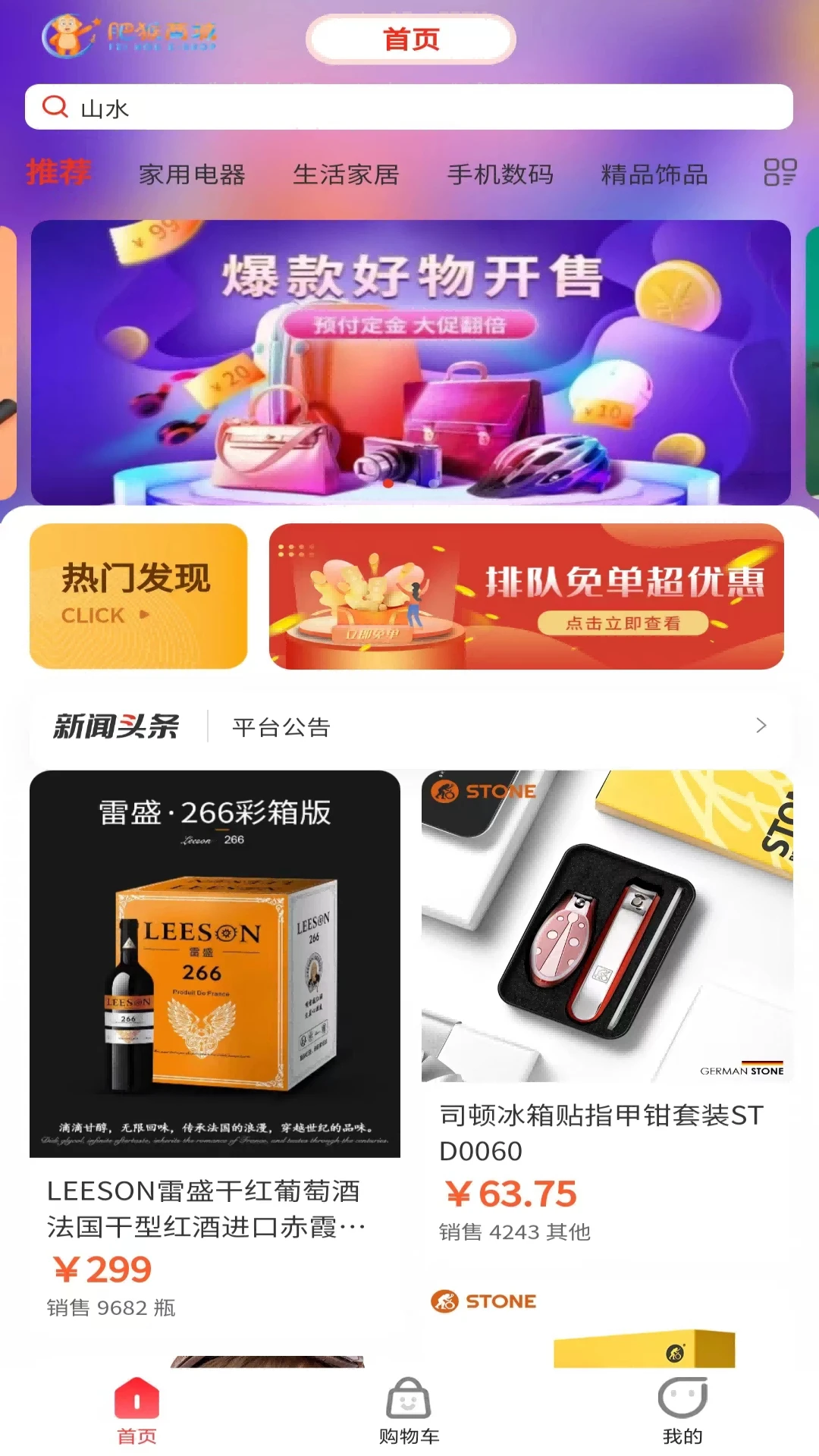Select the 手机数码 category tab
Viewport: 819px width, 1456px height.
click(x=503, y=174)
